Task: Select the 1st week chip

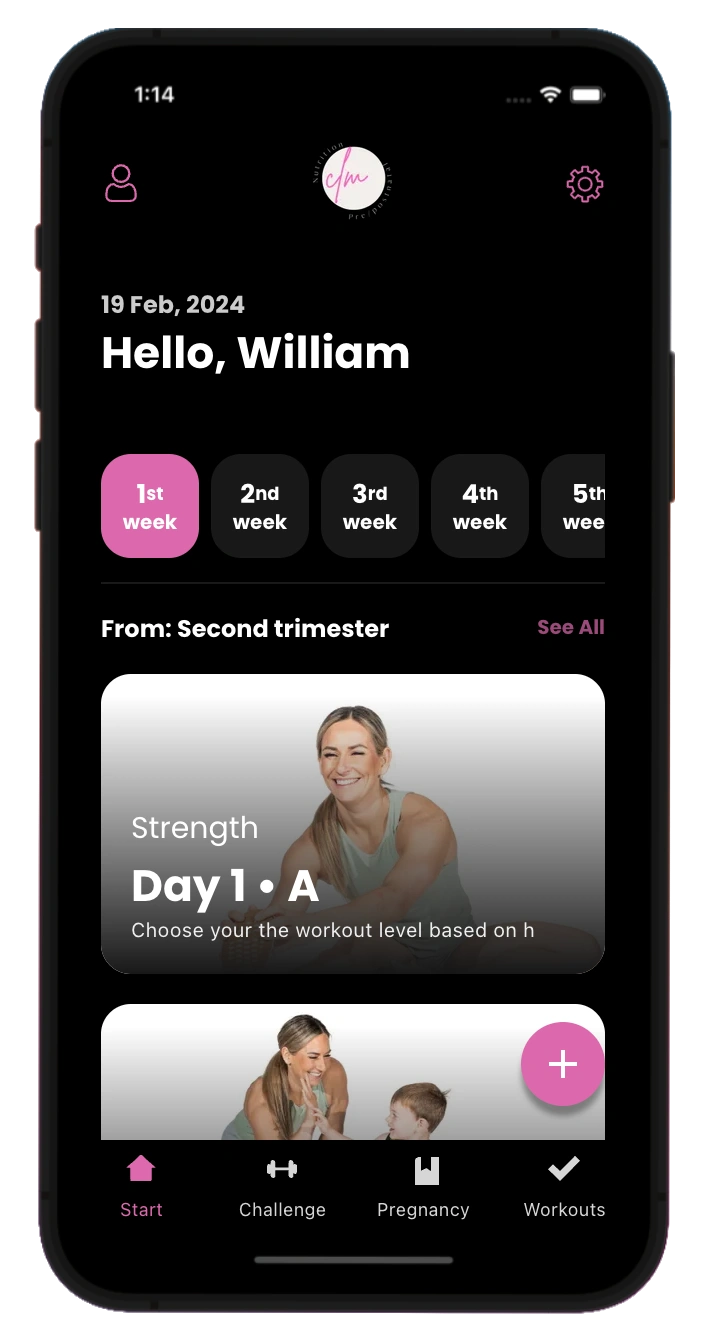Action: tap(150, 506)
